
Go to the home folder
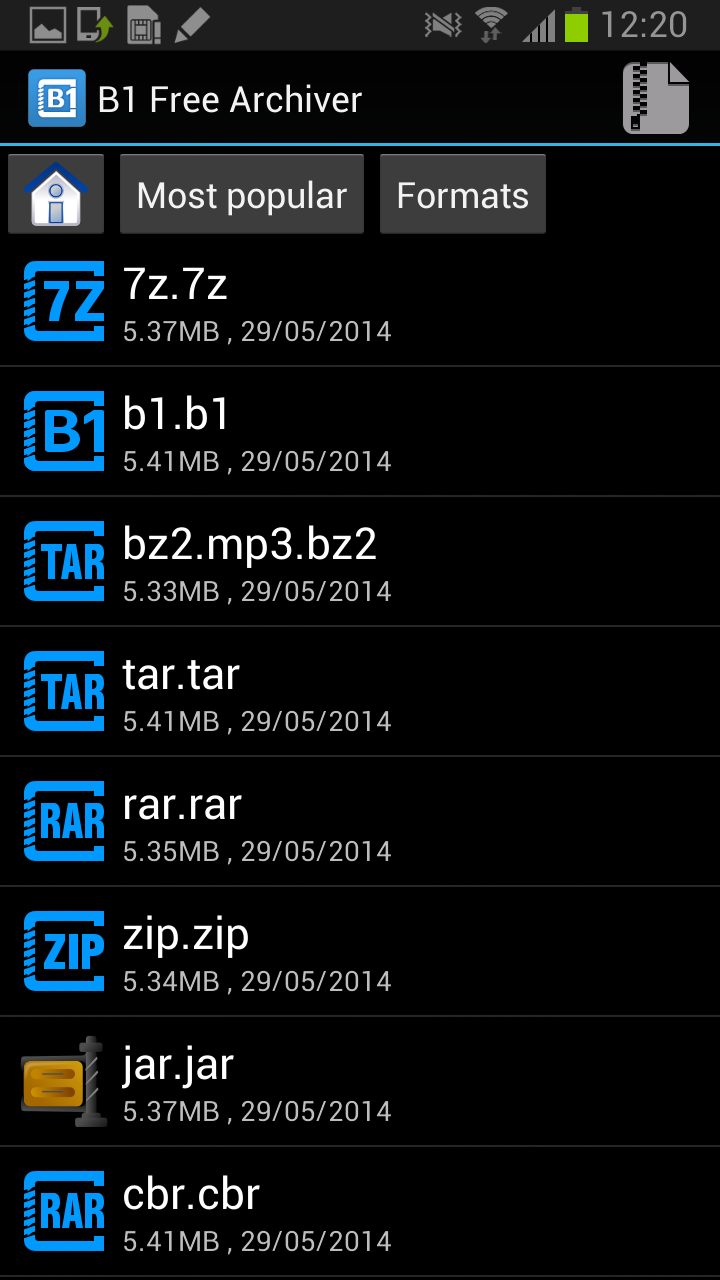coord(56,194)
